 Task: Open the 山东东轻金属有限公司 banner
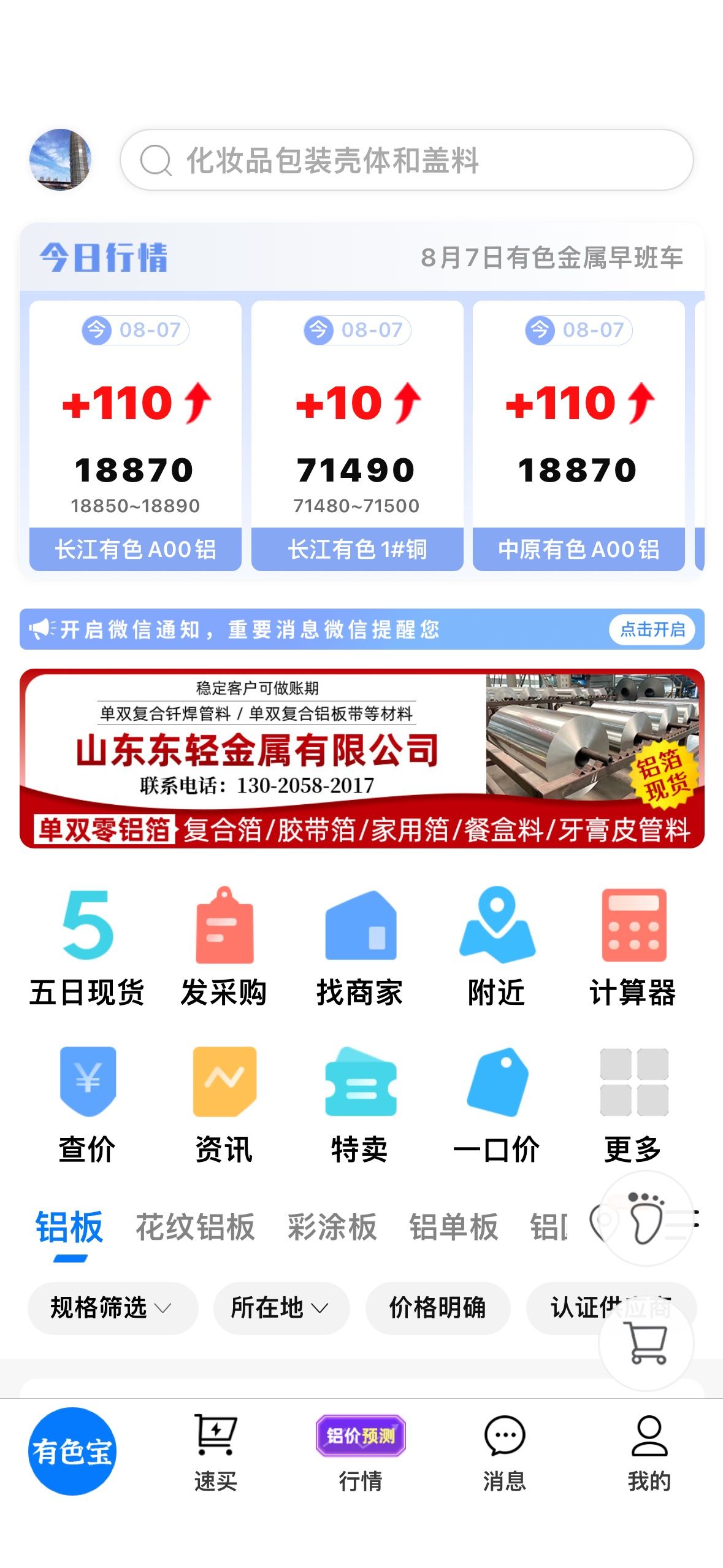[x=362, y=759]
